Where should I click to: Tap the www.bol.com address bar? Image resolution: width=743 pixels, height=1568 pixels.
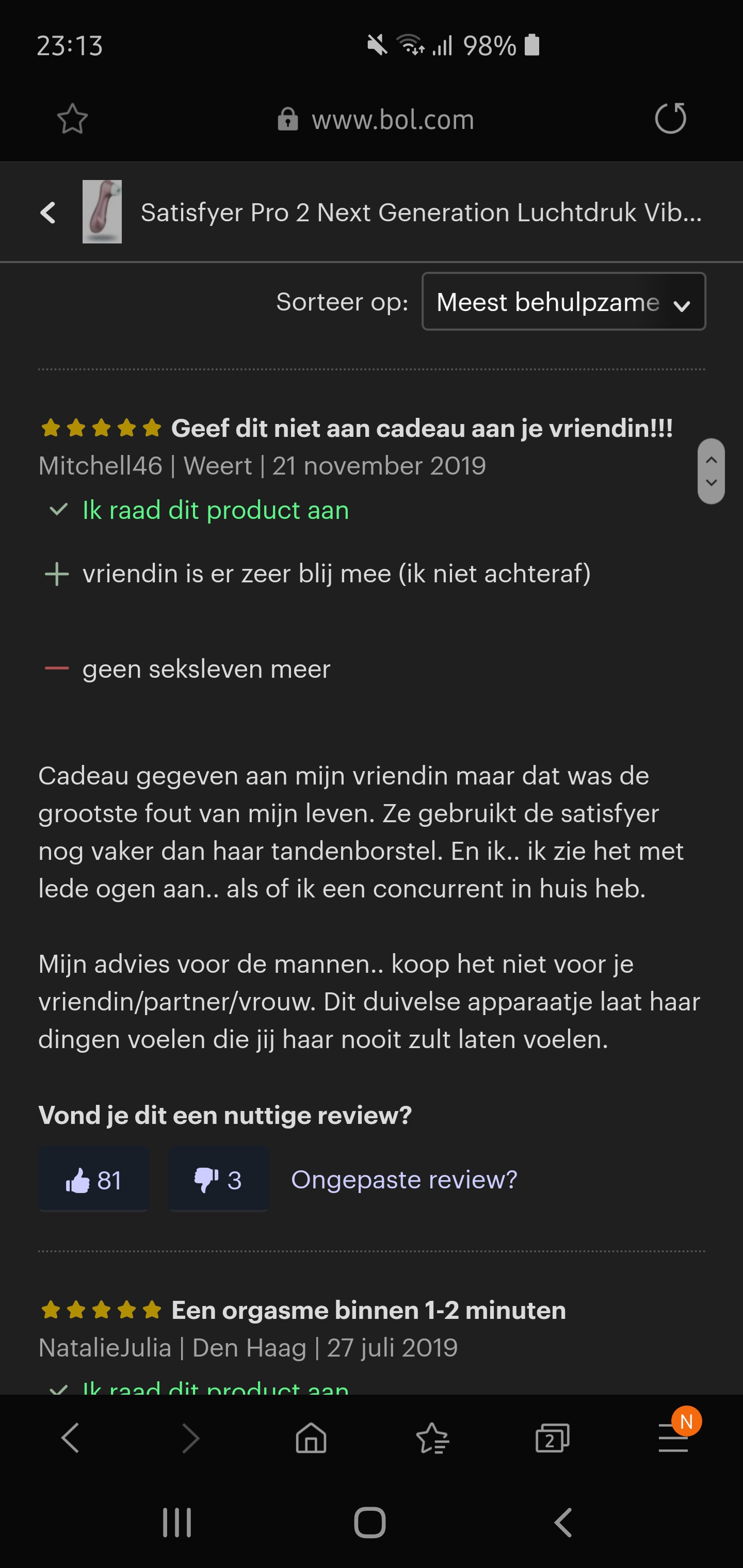pyautogui.click(x=375, y=120)
